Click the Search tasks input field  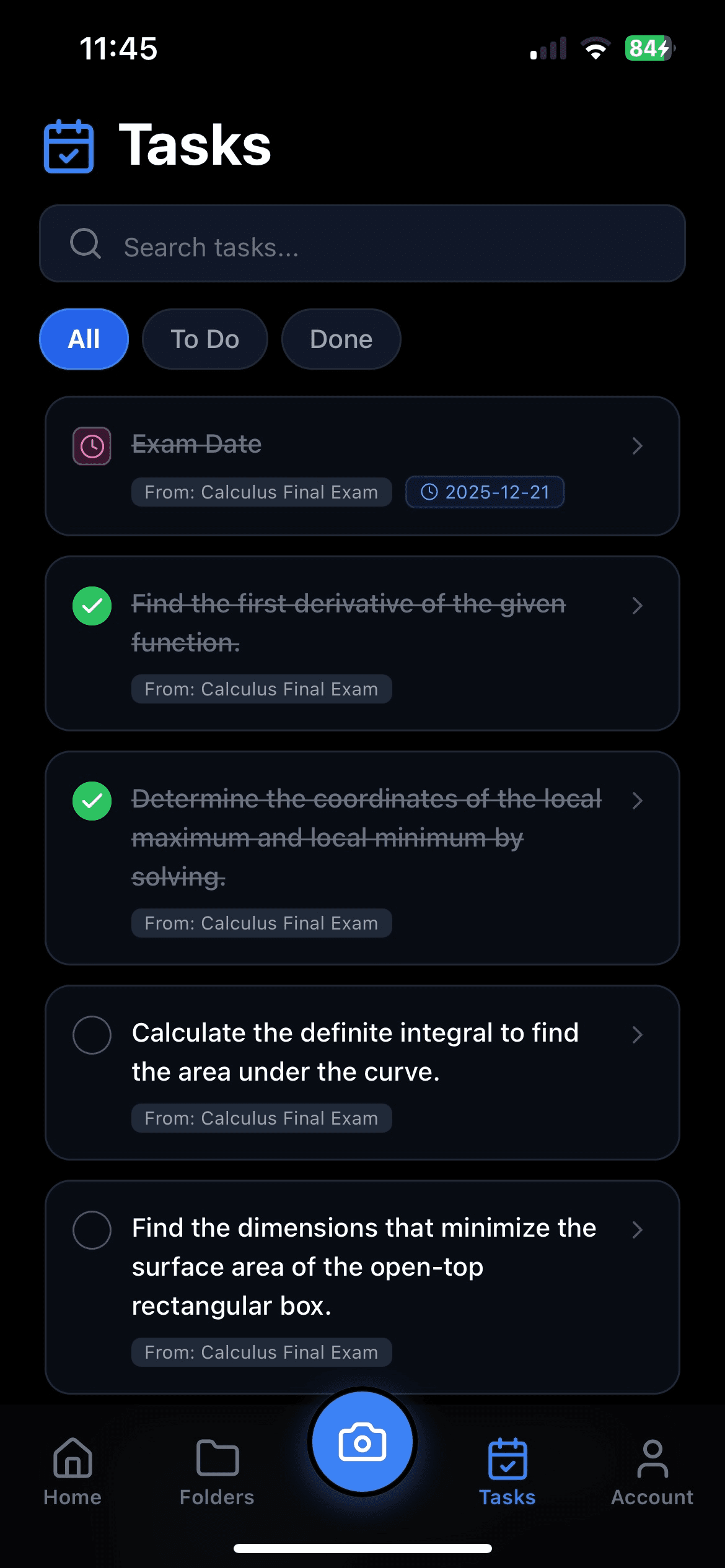pyautogui.click(x=362, y=243)
